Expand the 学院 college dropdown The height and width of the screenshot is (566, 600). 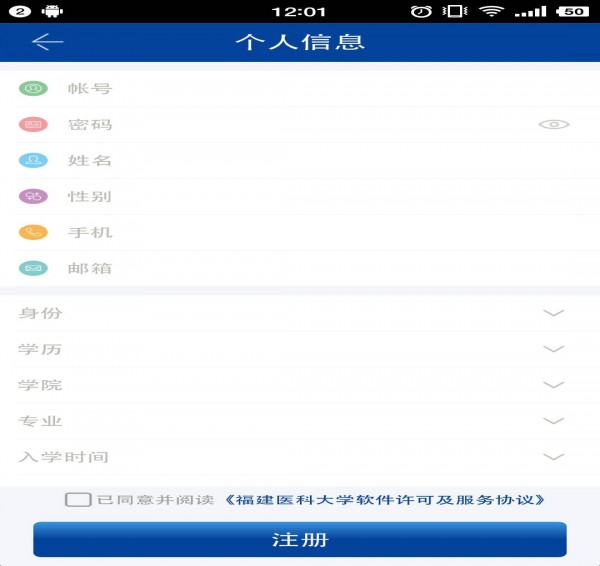coord(553,385)
